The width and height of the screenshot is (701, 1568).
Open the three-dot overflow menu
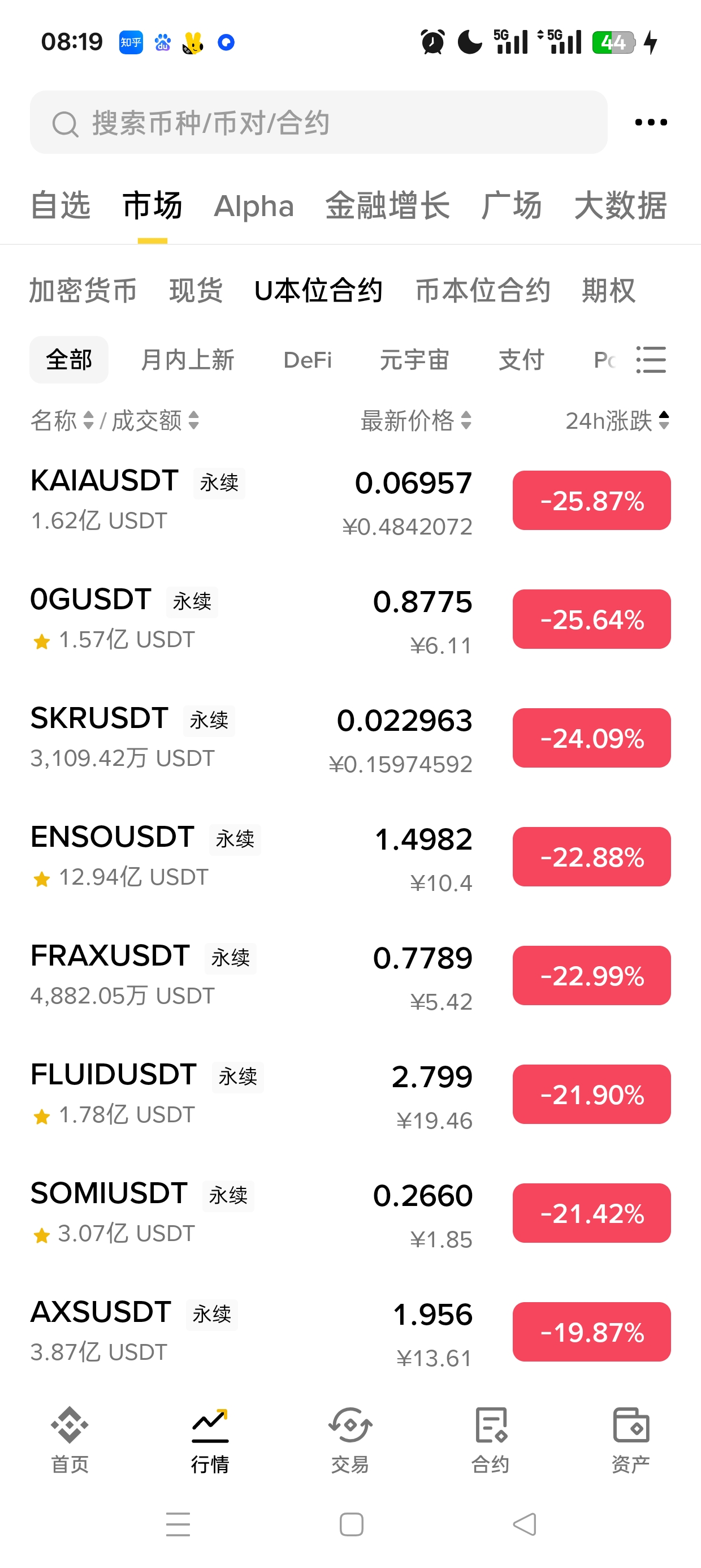click(x=651, y=122)
